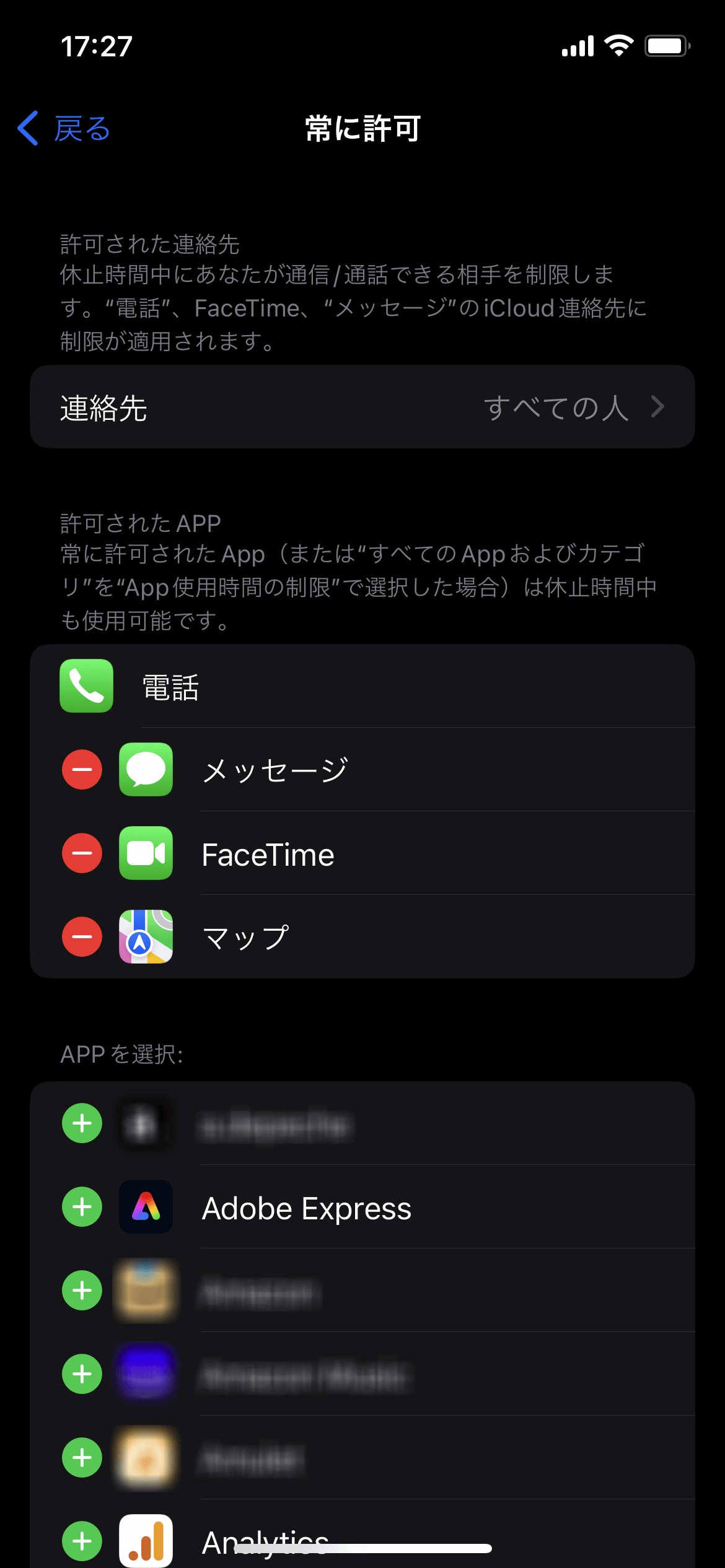
Task: Add Adobe Express to allowed apps
Action: coord(82,1207)
